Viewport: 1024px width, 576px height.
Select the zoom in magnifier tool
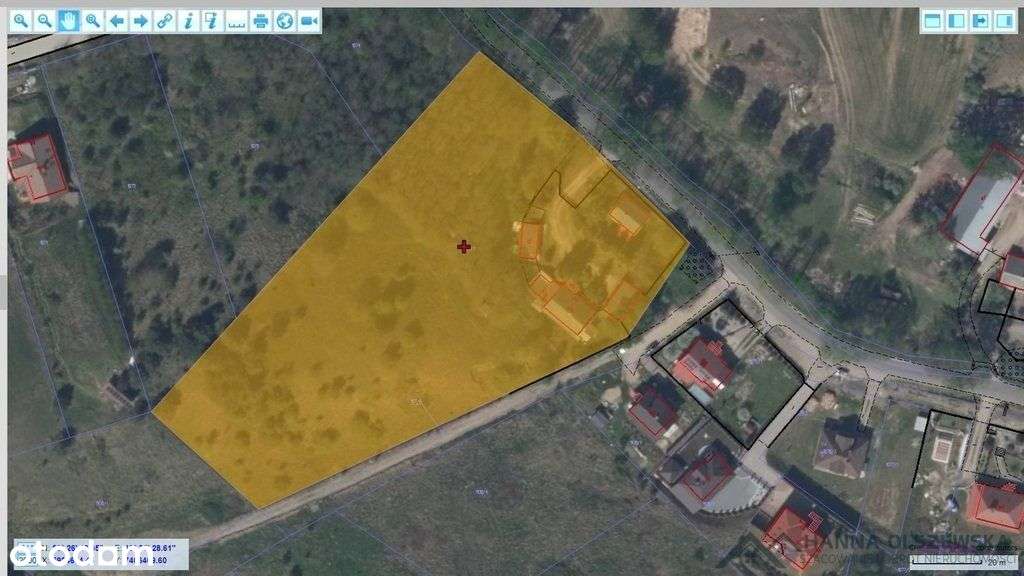pyautogui.click(x=20, y=20)
